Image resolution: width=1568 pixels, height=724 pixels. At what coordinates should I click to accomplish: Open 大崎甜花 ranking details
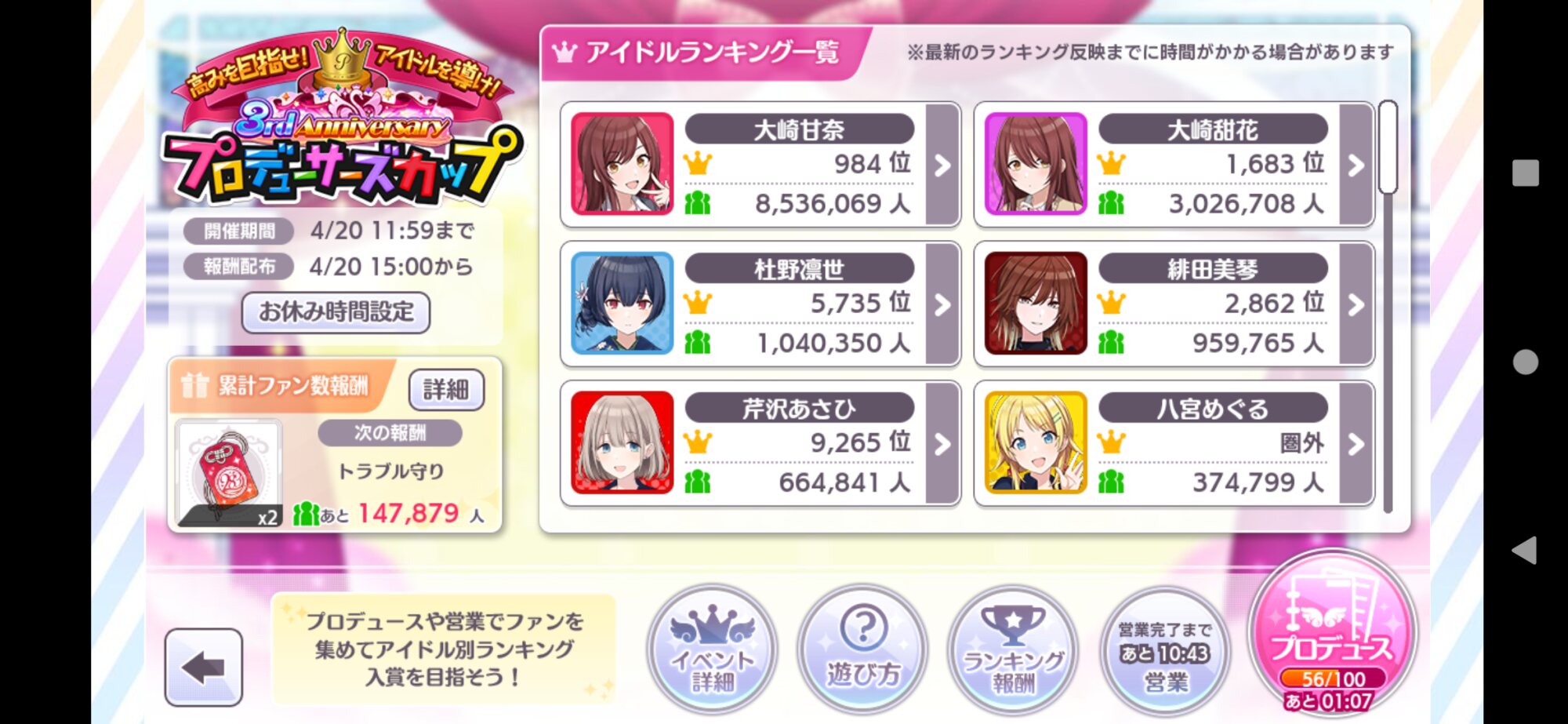click(1356, 165)
